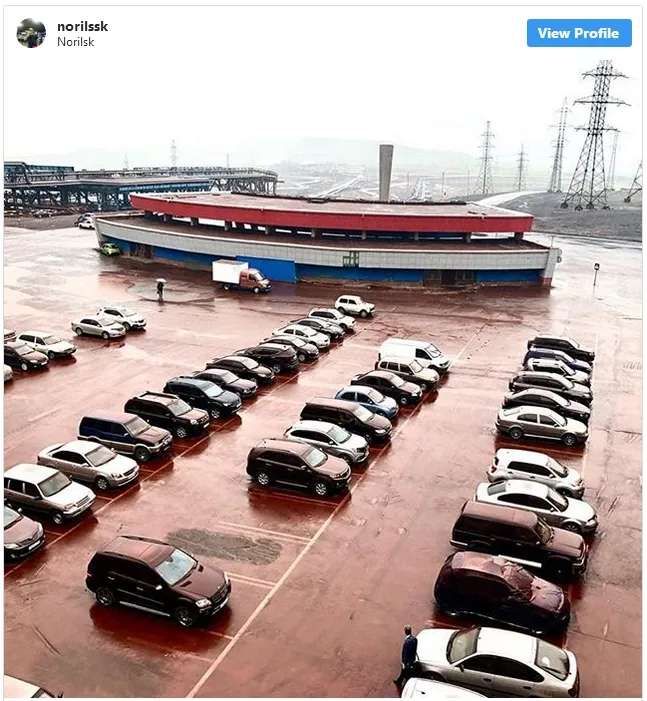This screenshot has height=701, width=647.
Task: Tap the View Profile button
Action: pos(579,33)
